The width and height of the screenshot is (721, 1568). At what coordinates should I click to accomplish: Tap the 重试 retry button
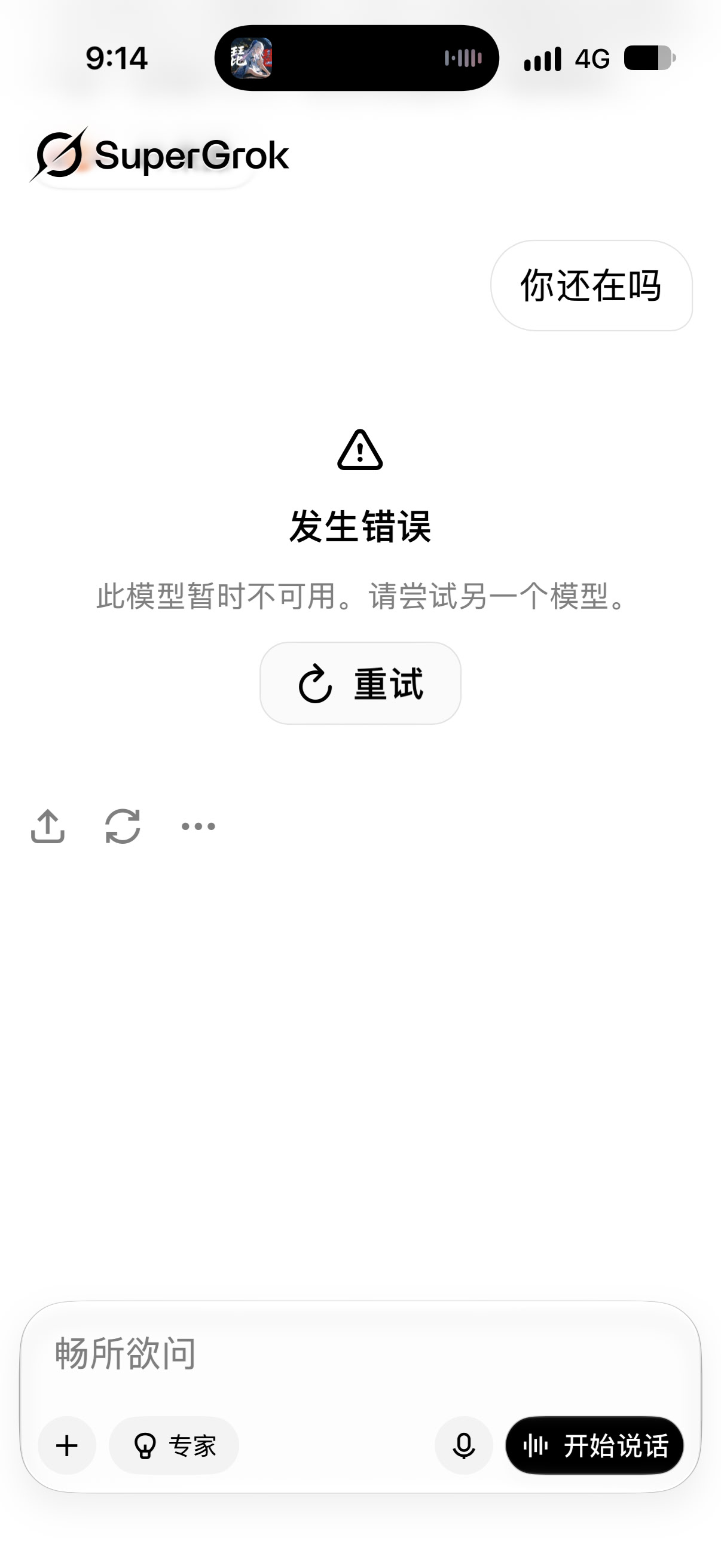tap(360, 683)
